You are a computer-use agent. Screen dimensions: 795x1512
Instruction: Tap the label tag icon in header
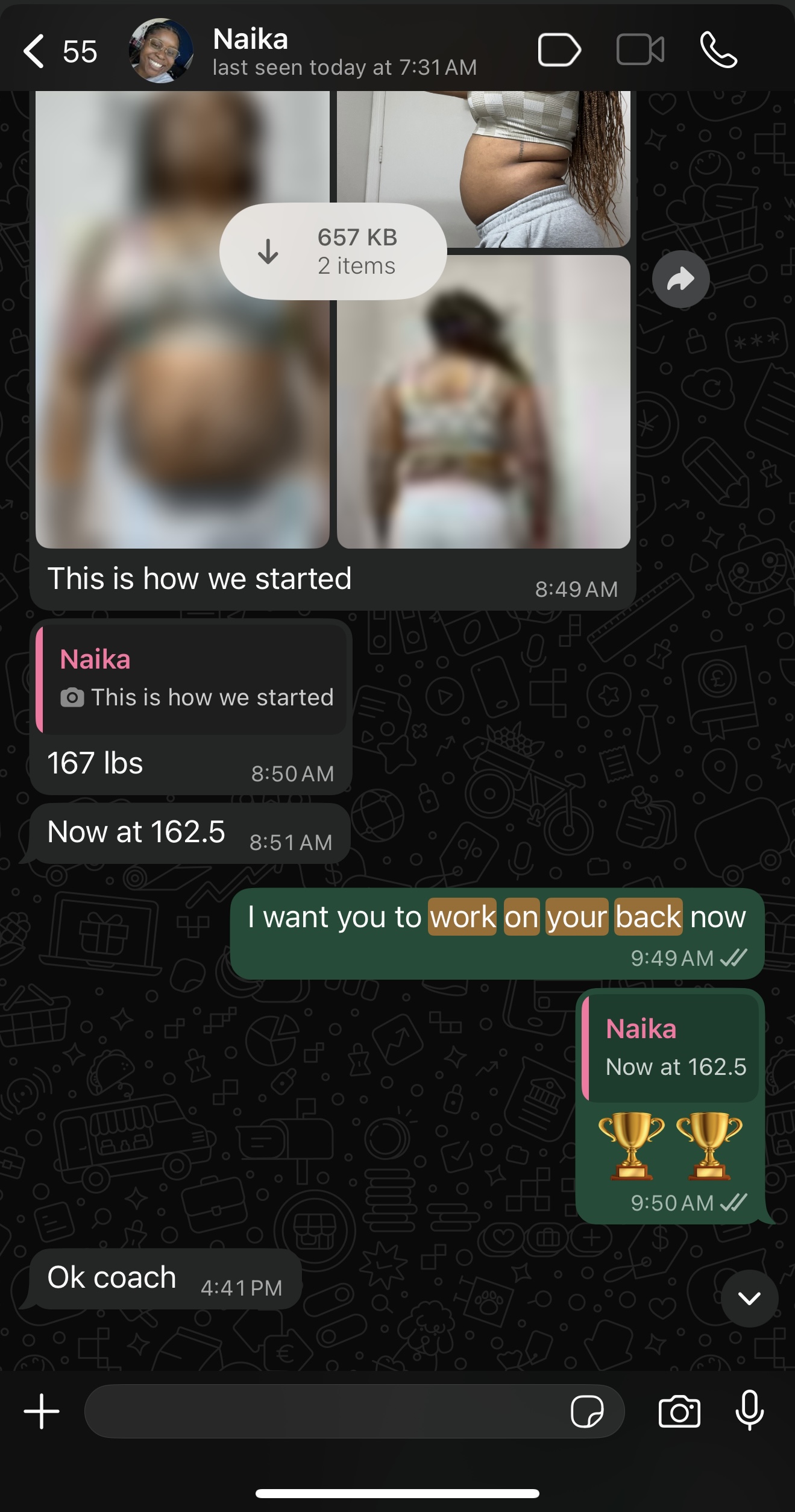(x=559, y=50)
